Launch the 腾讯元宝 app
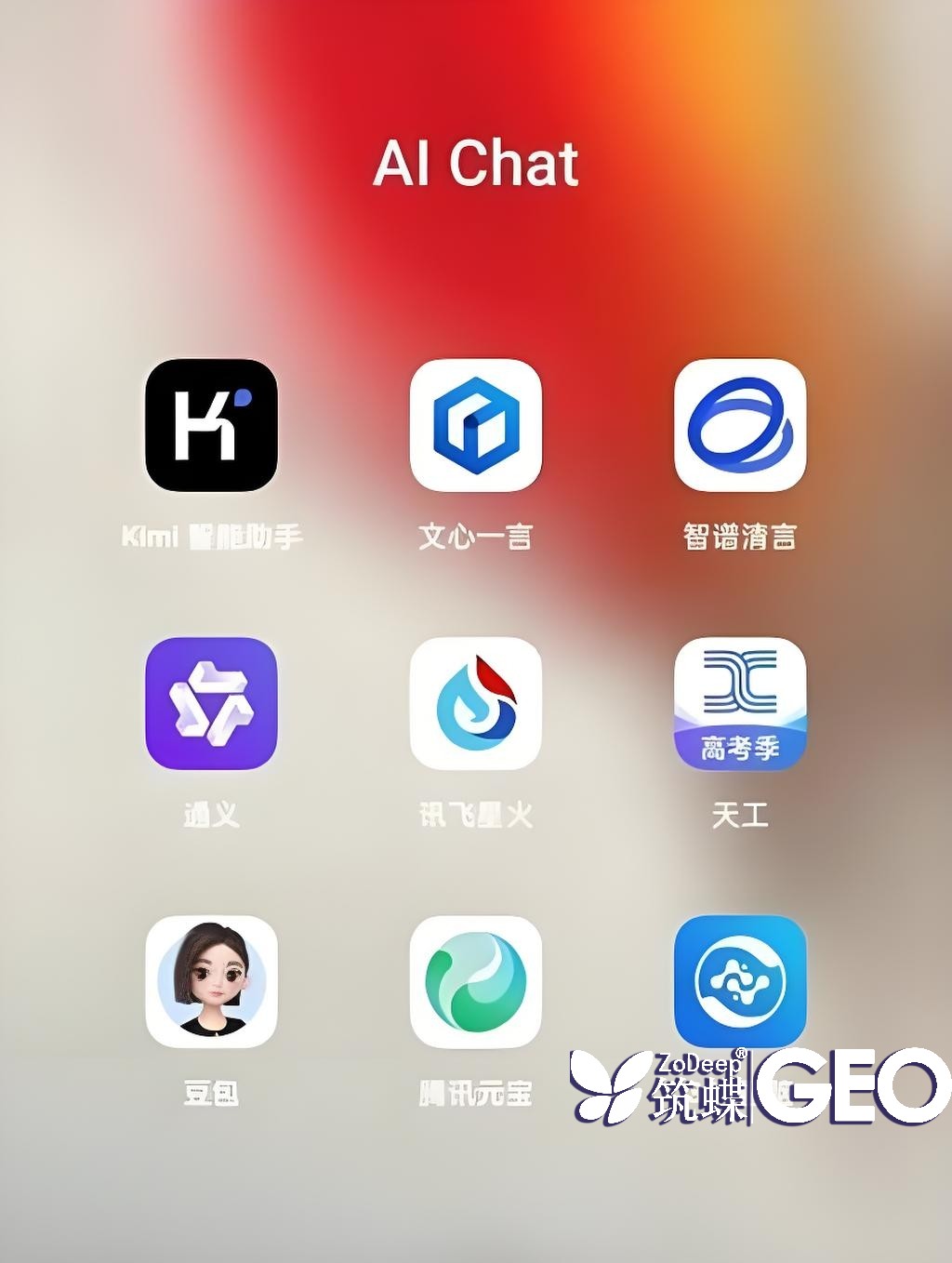 475,981
